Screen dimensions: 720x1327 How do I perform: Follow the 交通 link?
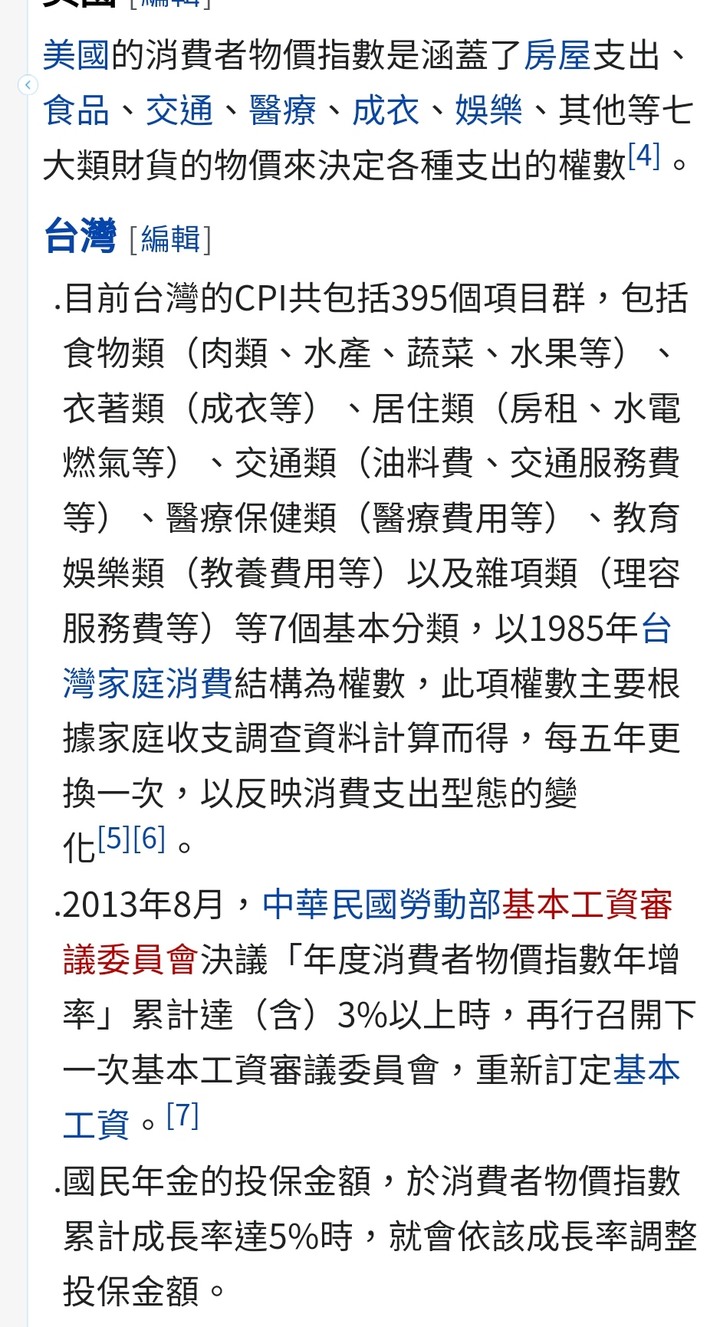pos(180,110)
